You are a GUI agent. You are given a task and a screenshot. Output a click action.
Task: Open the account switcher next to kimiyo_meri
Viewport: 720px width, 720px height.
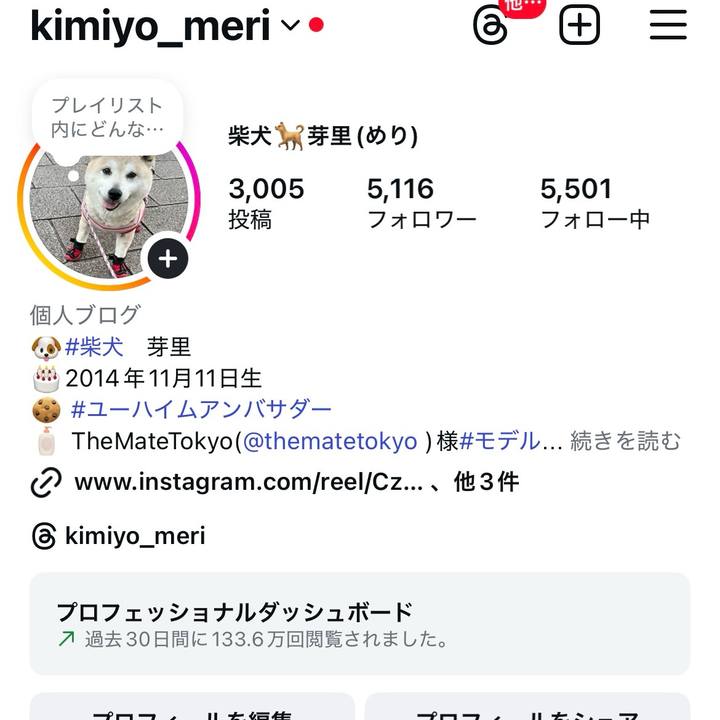point(290,26)
